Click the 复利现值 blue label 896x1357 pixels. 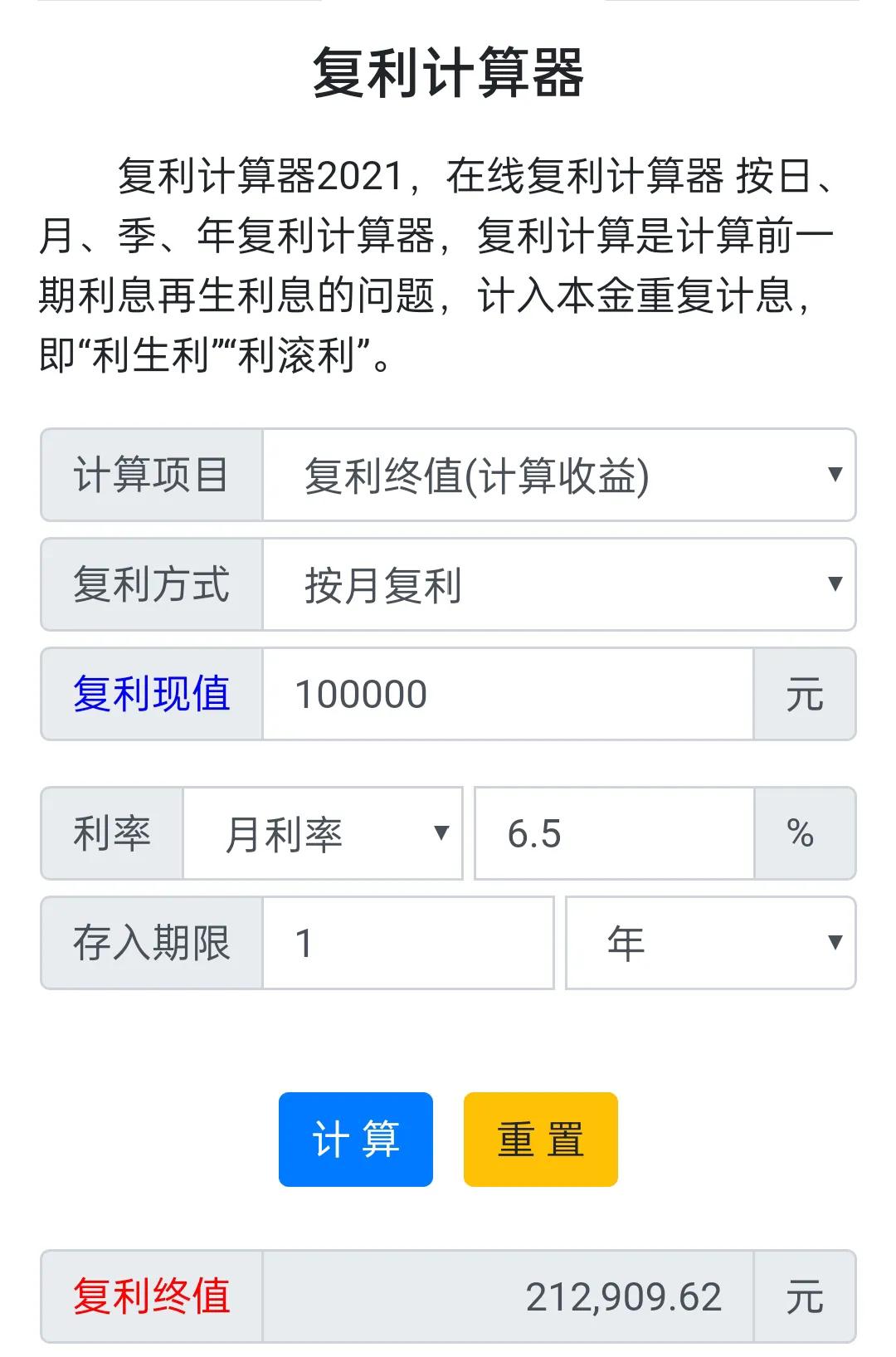click(x=149, y=696)
